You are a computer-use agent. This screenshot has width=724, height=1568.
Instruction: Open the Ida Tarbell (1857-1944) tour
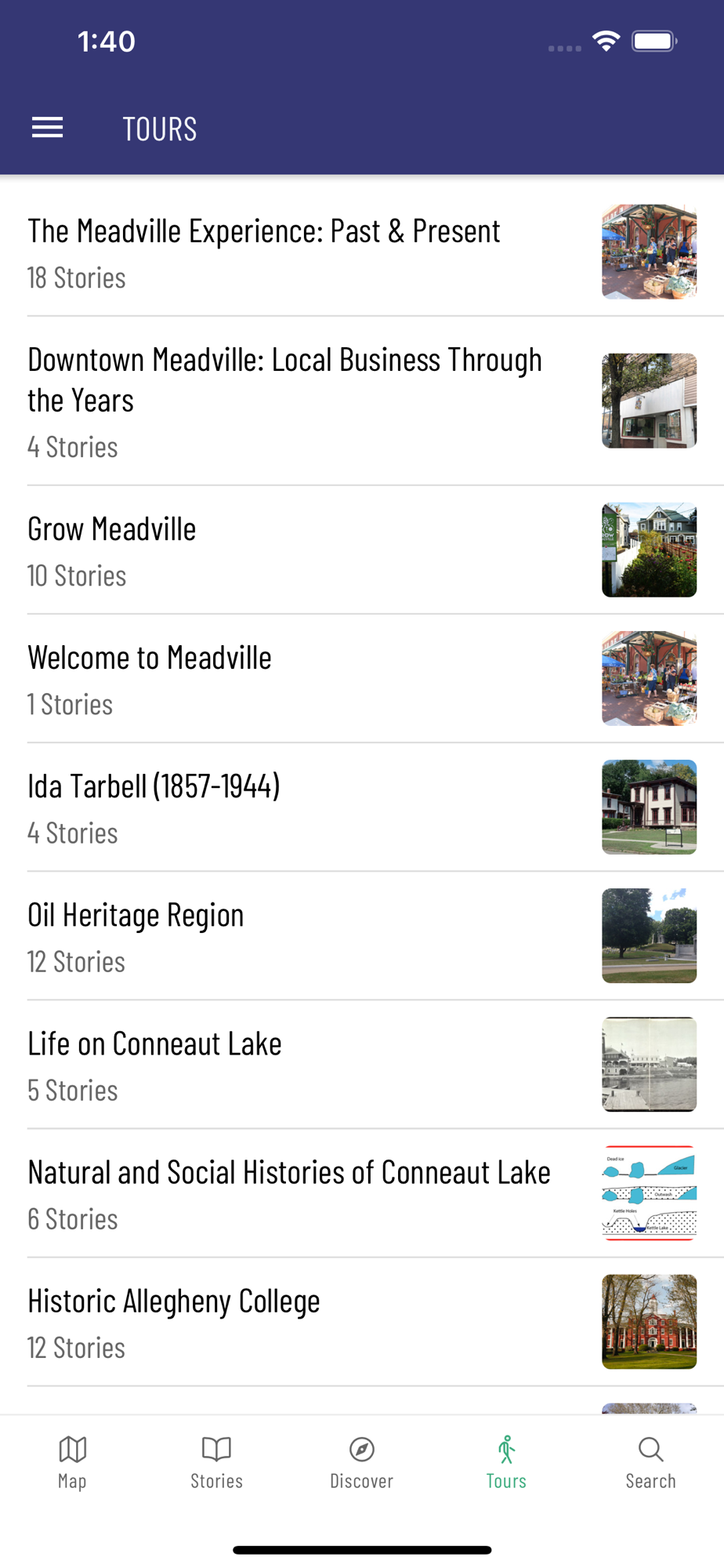pyautogui.click(x=313, y=807)
